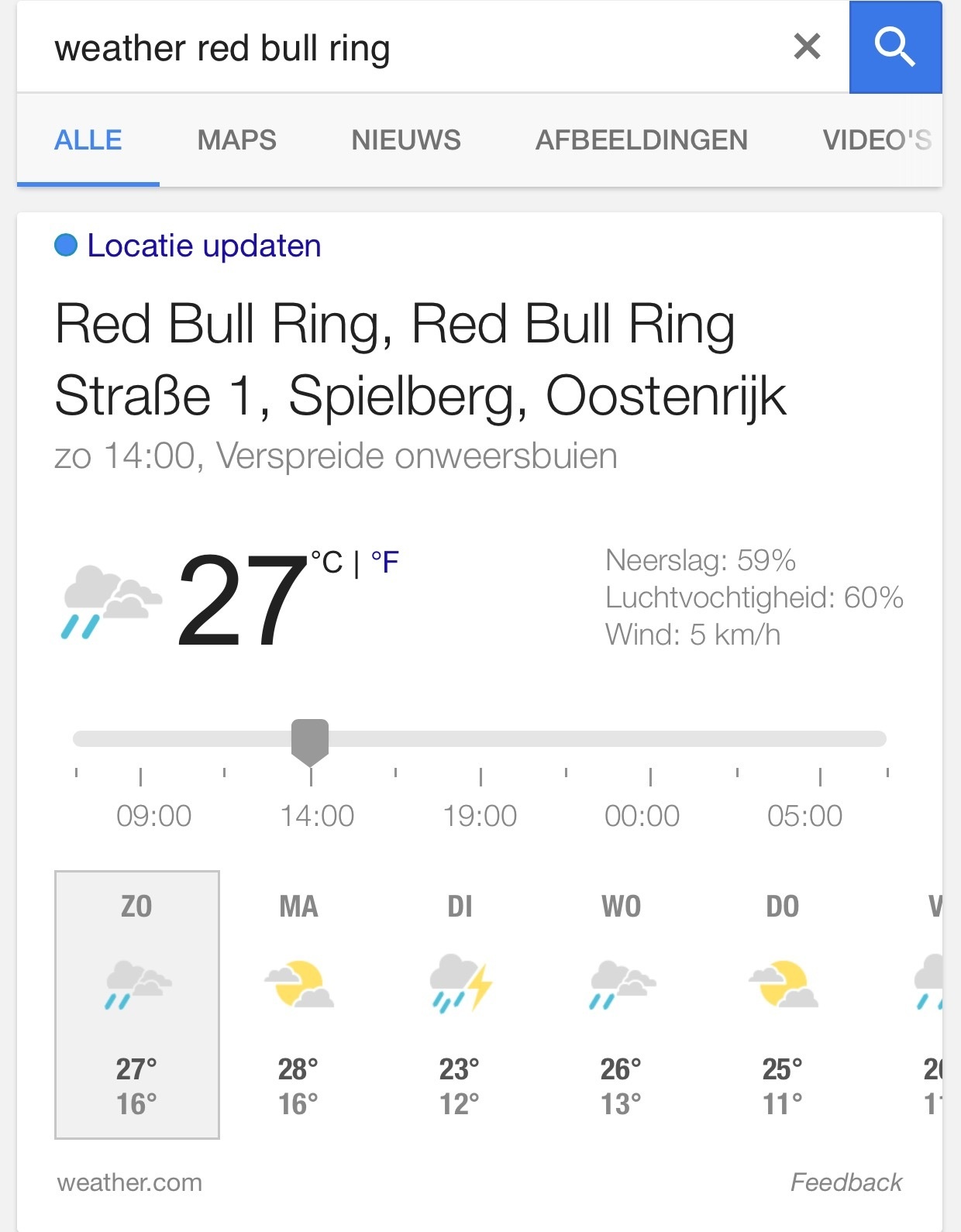Tap the hourly forecast slider handle
This screenshot has width=961, height=1232.
310,740
